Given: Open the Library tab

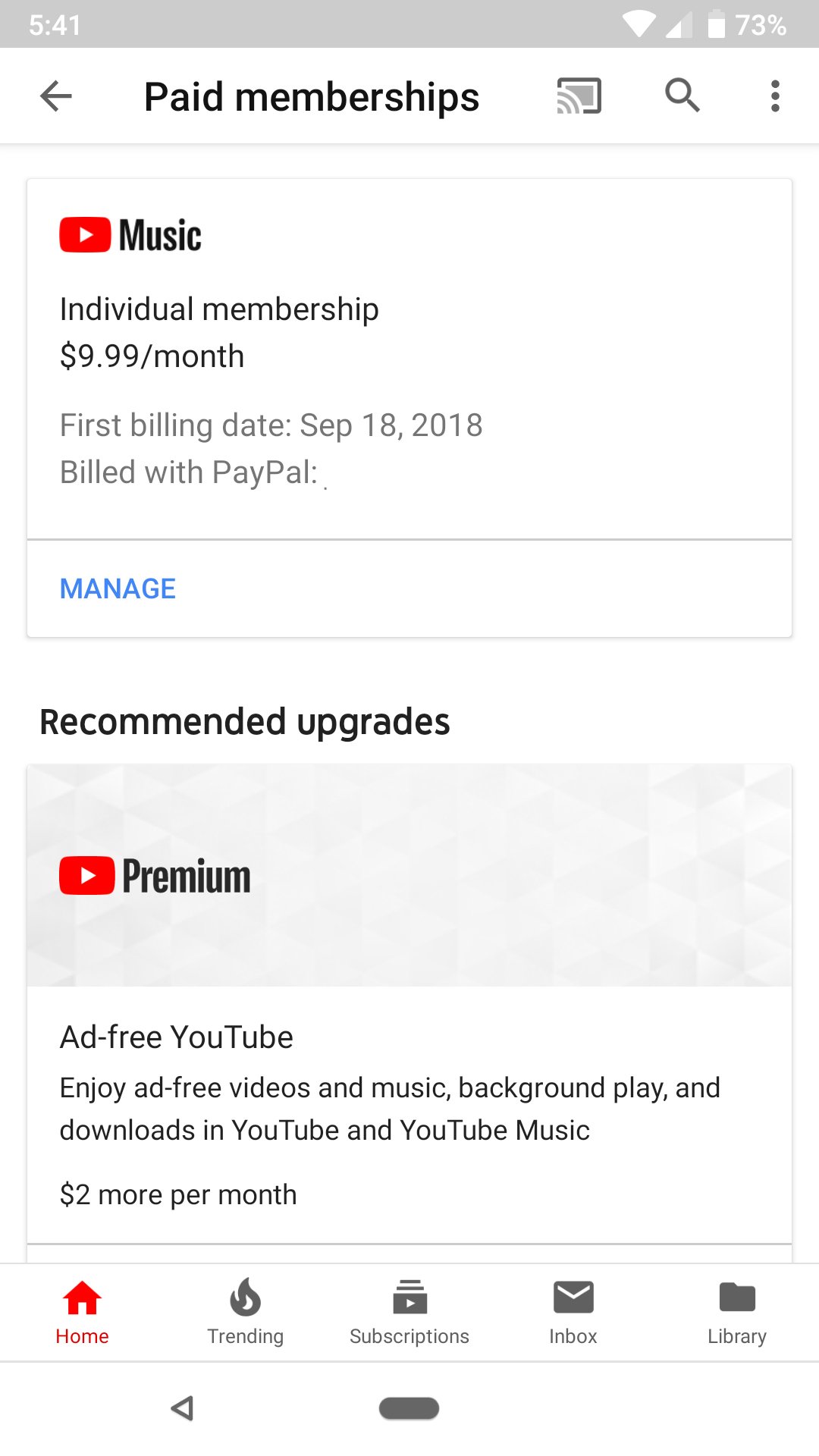Looking at the screenshot, I should [737, 1312].
